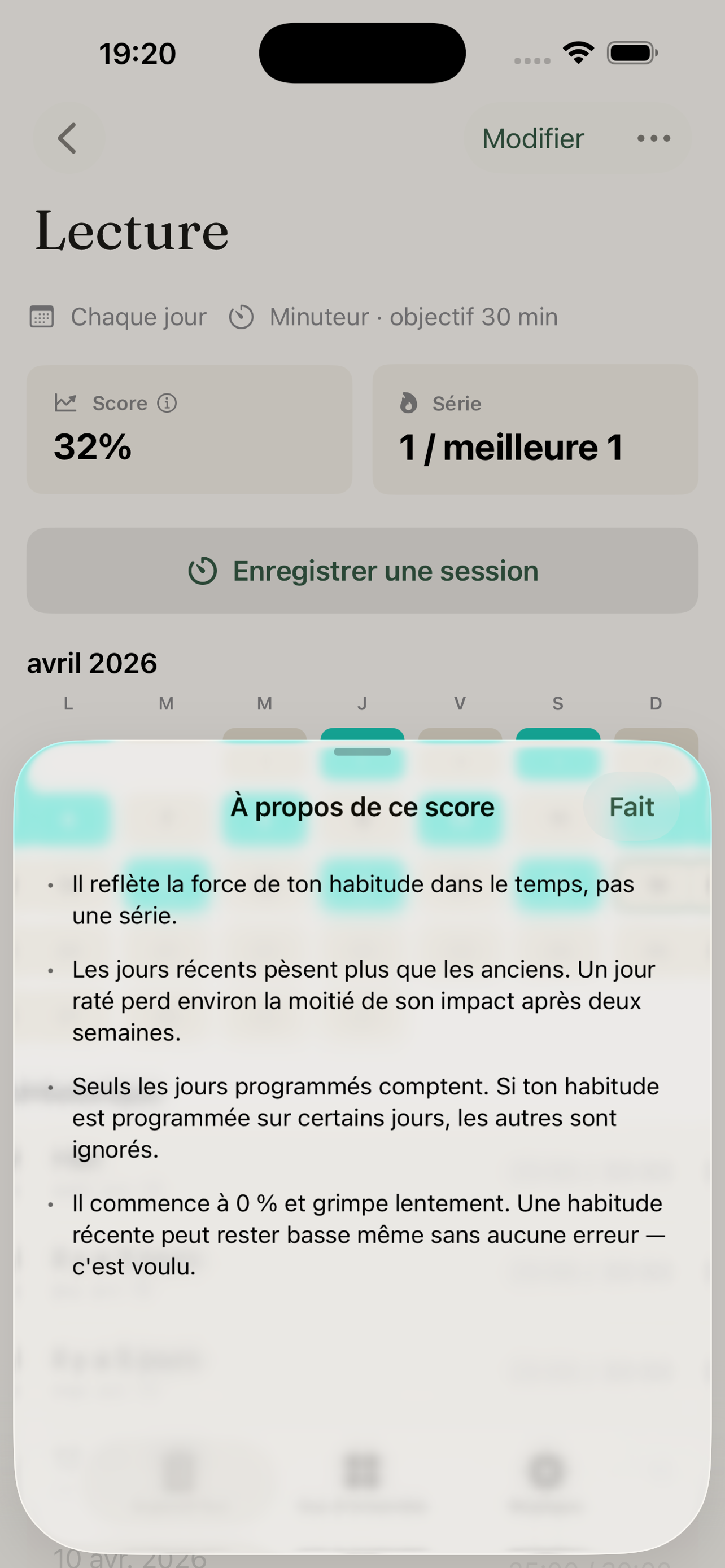Open the three-dot overflow menu
The height and width of the screenshot is (1568, 725).
point(652,138)
